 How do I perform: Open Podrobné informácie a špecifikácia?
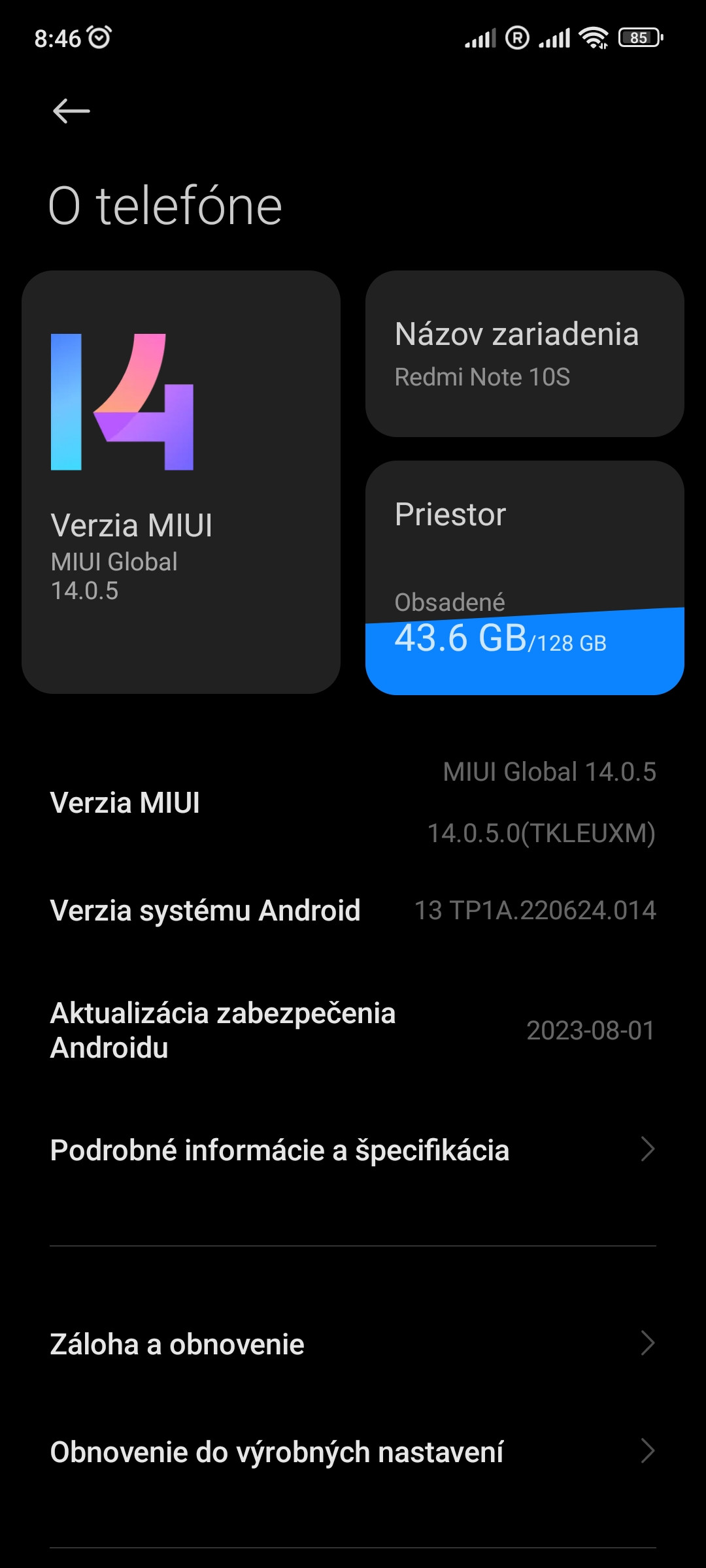(353, 1150)
